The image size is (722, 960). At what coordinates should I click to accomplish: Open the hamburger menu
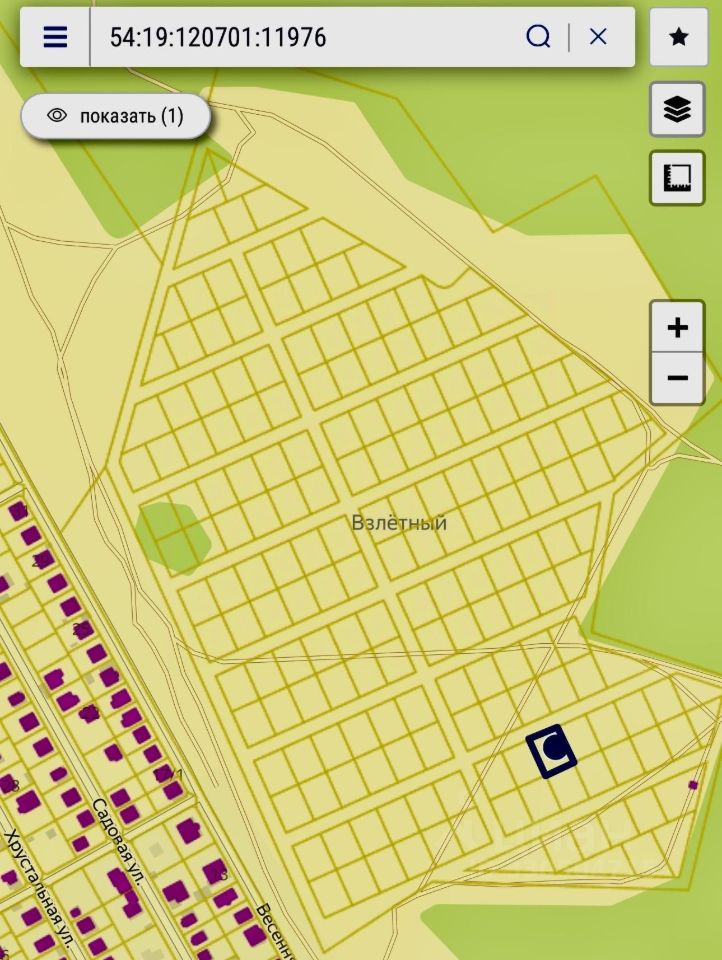(55, 37)
